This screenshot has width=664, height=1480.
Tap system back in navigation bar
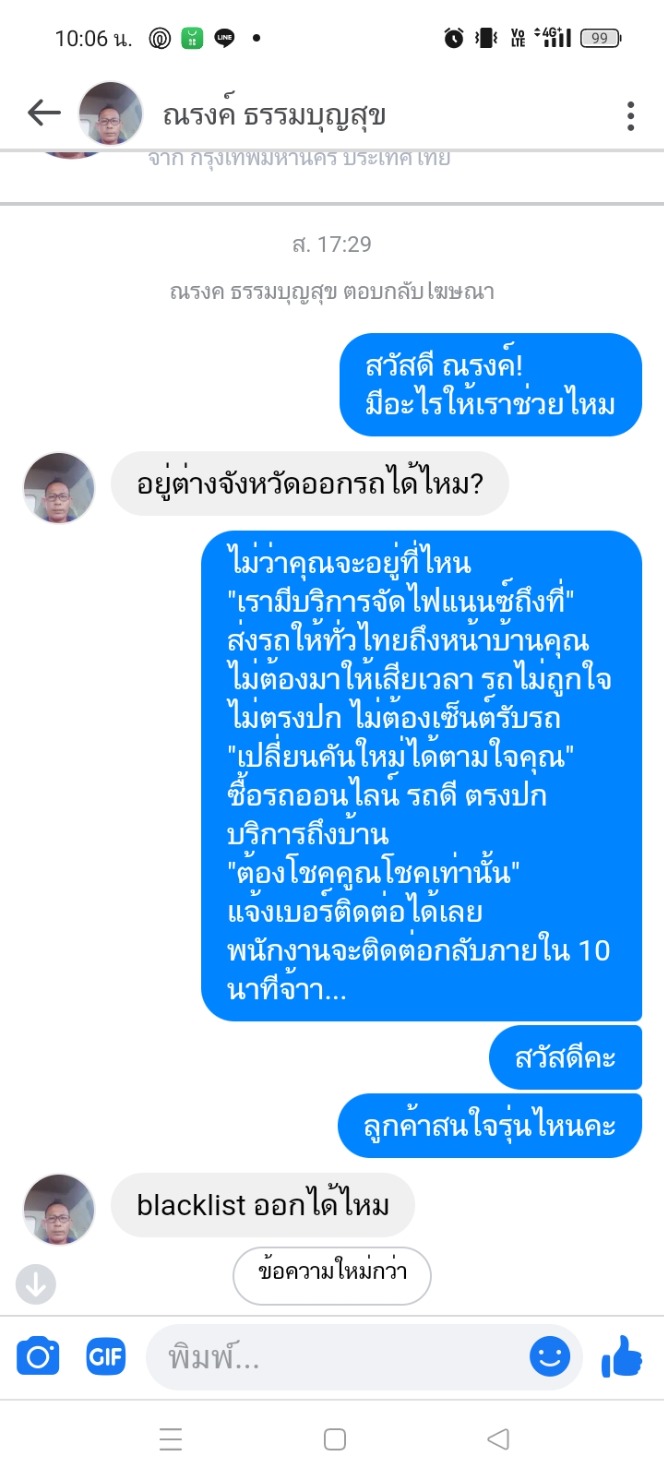(497, 1439)
